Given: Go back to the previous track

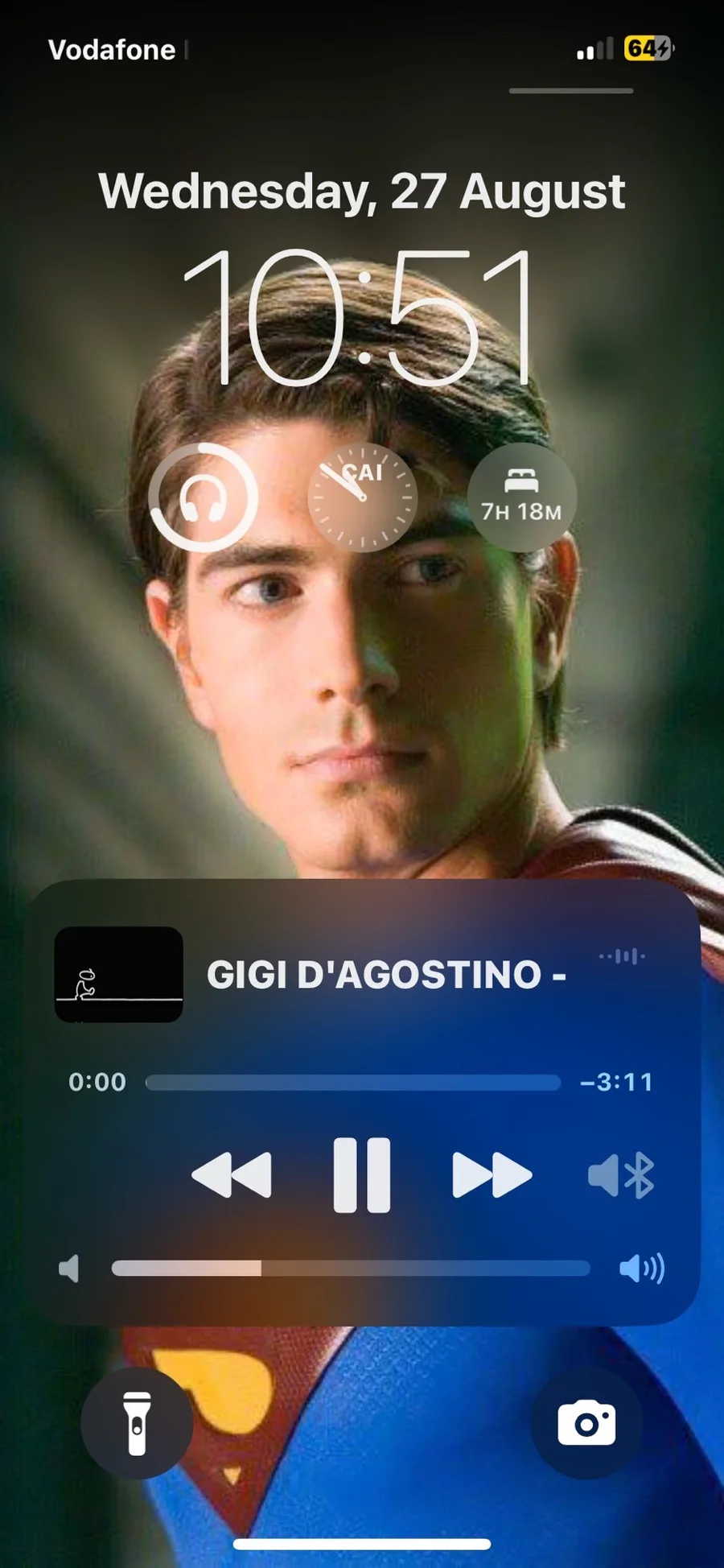Looking at the screenshot, I should pos(232,1175).
